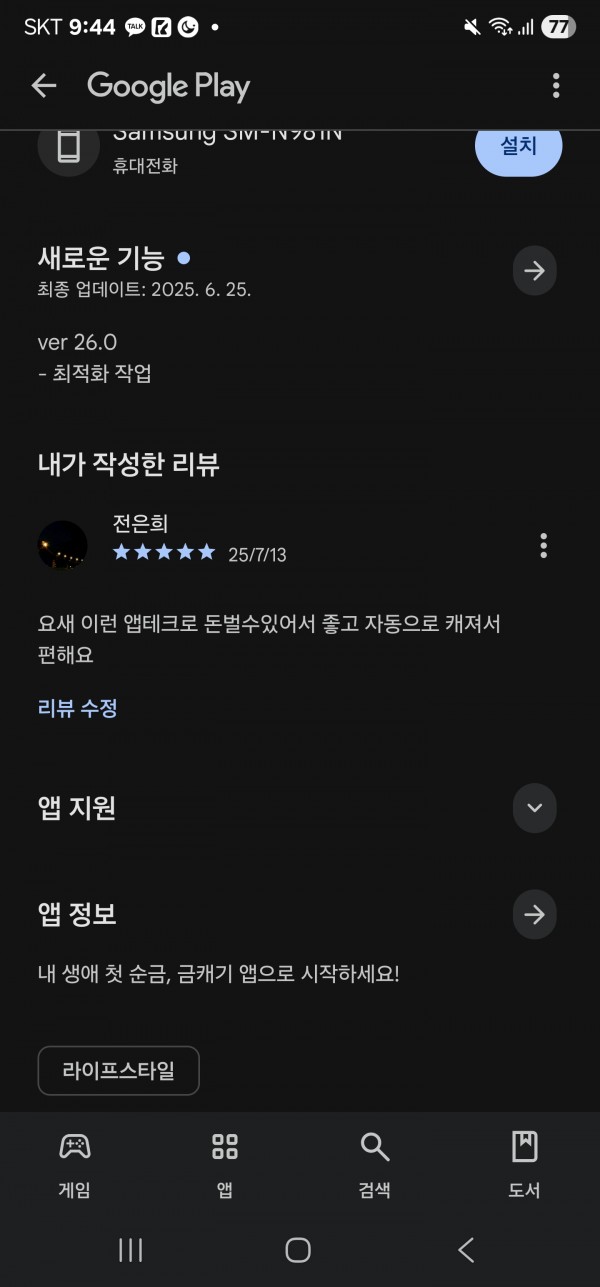Tap the 설치 install button
The height and width of the screenshot is (1287, 600).
pyautogui.click(x=518, y=148)
